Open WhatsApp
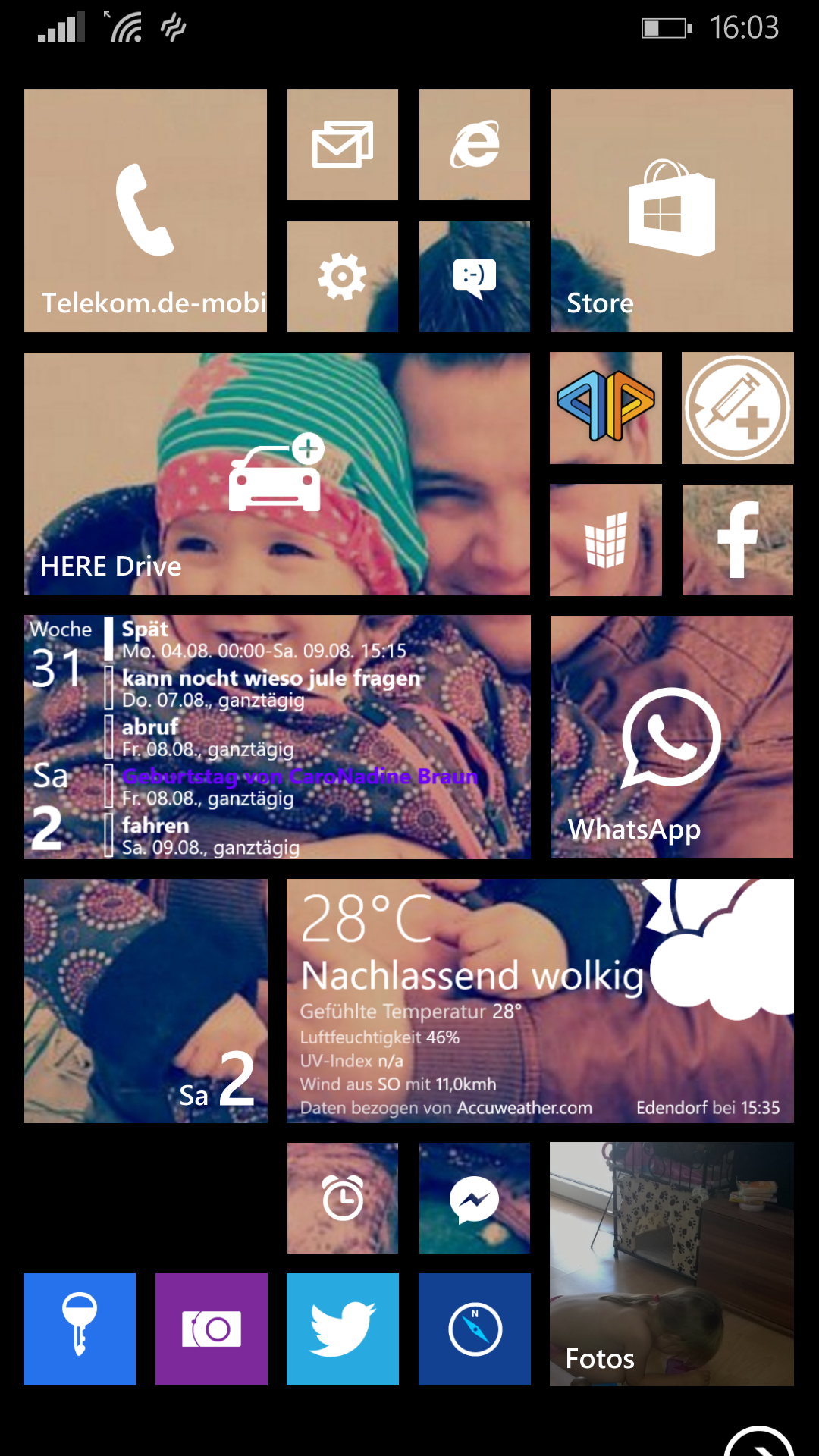819x1456 pixels. pos(671,737)
